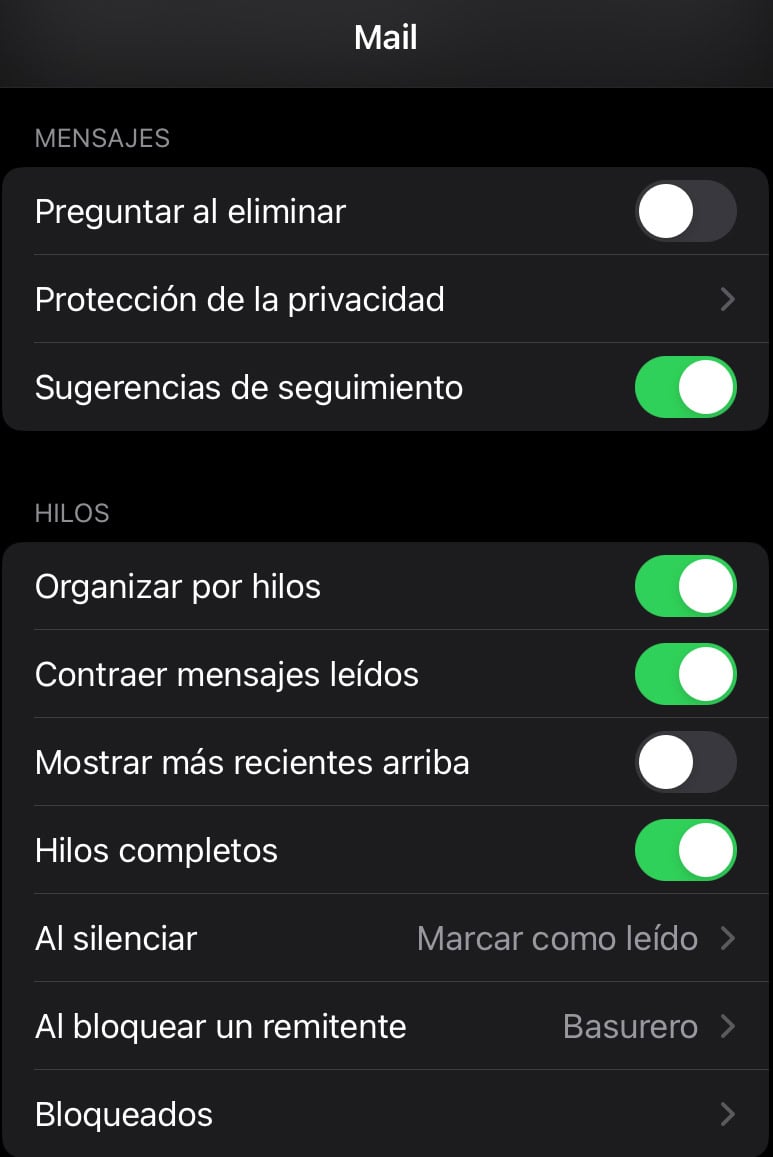
Task: Tap chevron next to "Bloqueados"
Action: point(728,1114)
